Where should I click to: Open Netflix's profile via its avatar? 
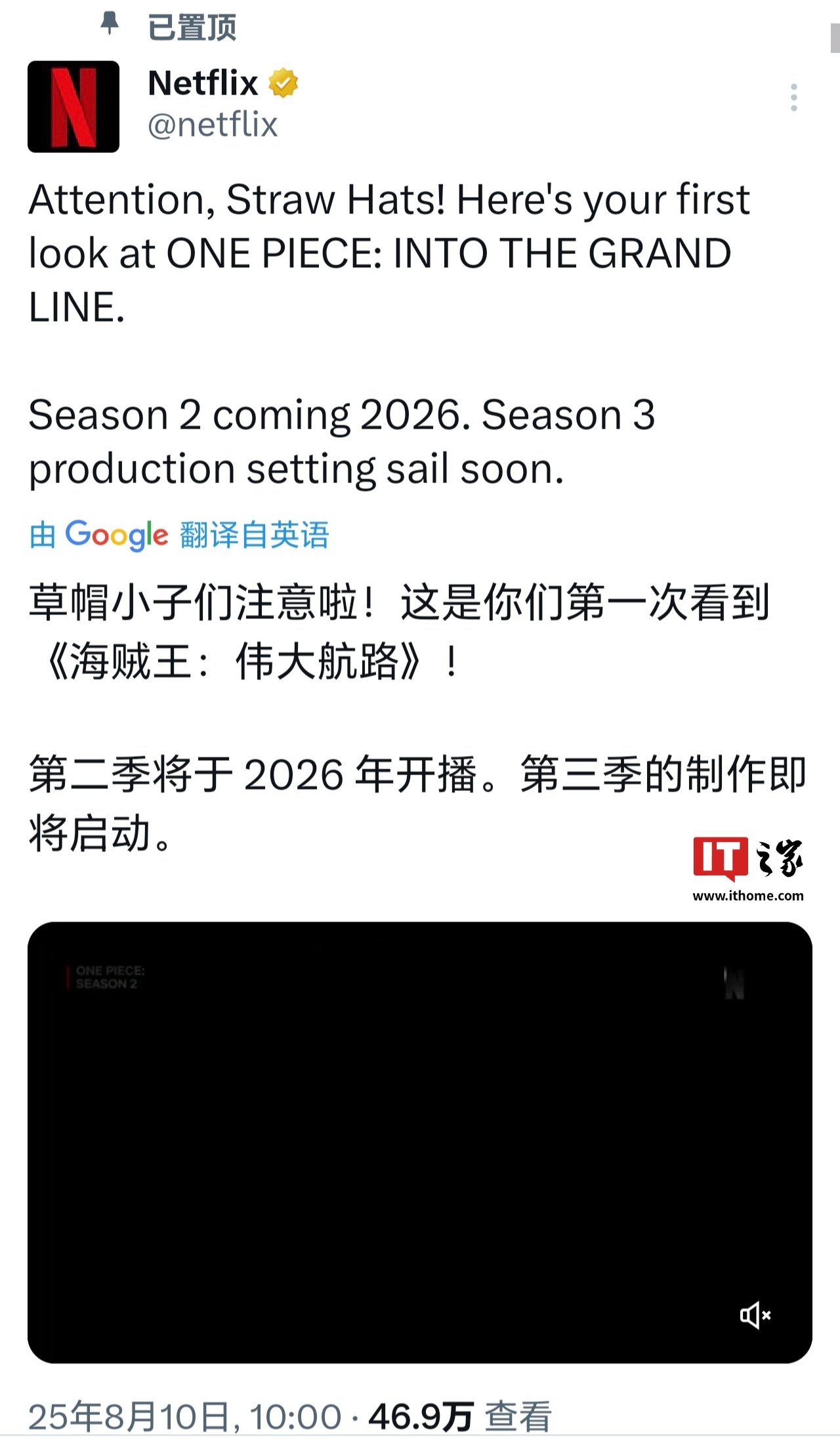(x=73, y=107)
